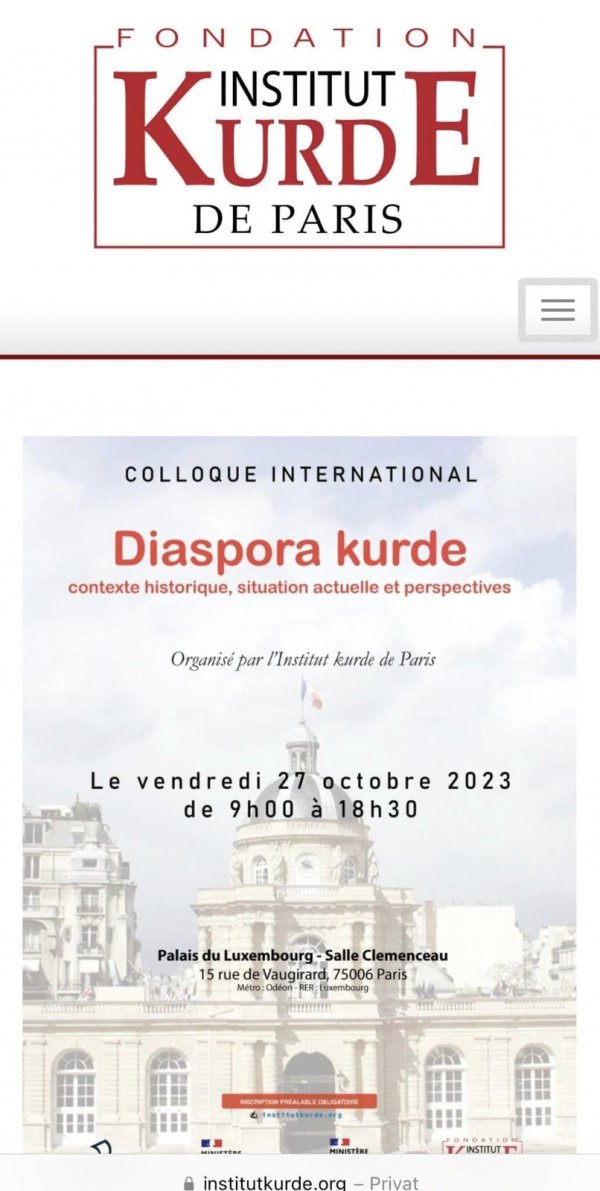This screenshot has height=1191, width=600.
Task: Tap the institutkurde.org address bar
Action: pos(300,1181)
